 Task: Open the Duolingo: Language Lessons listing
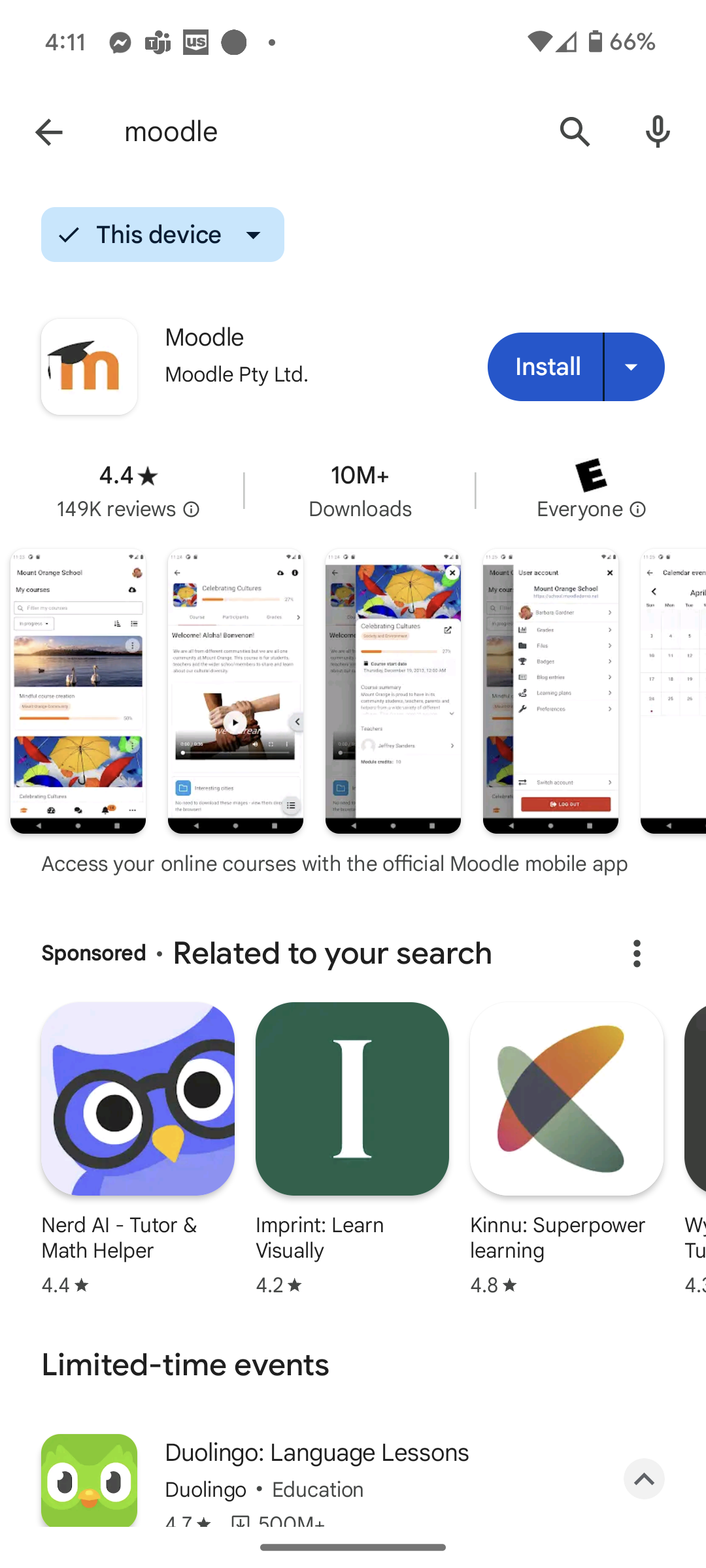click(317, 1453)
